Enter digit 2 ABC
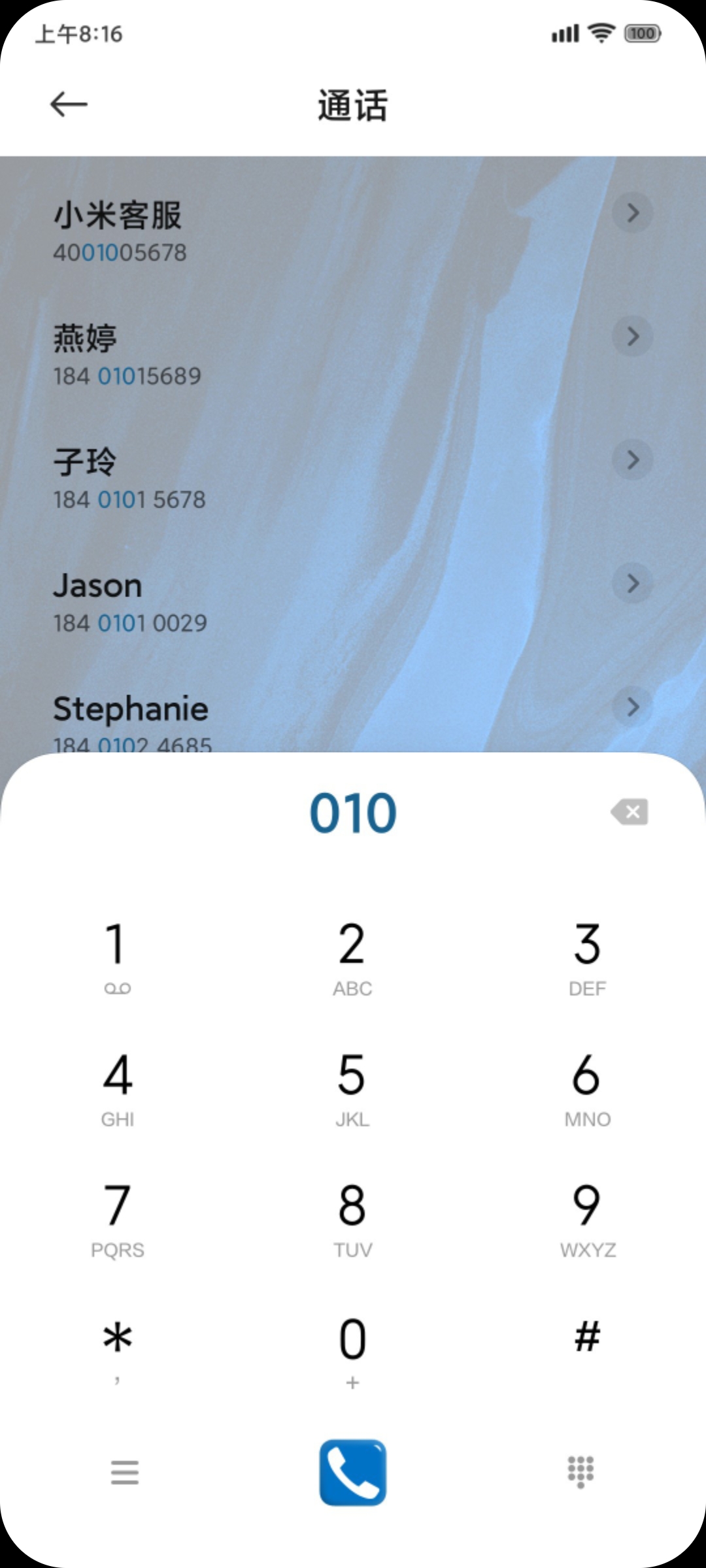 click(x=352, y=955)
